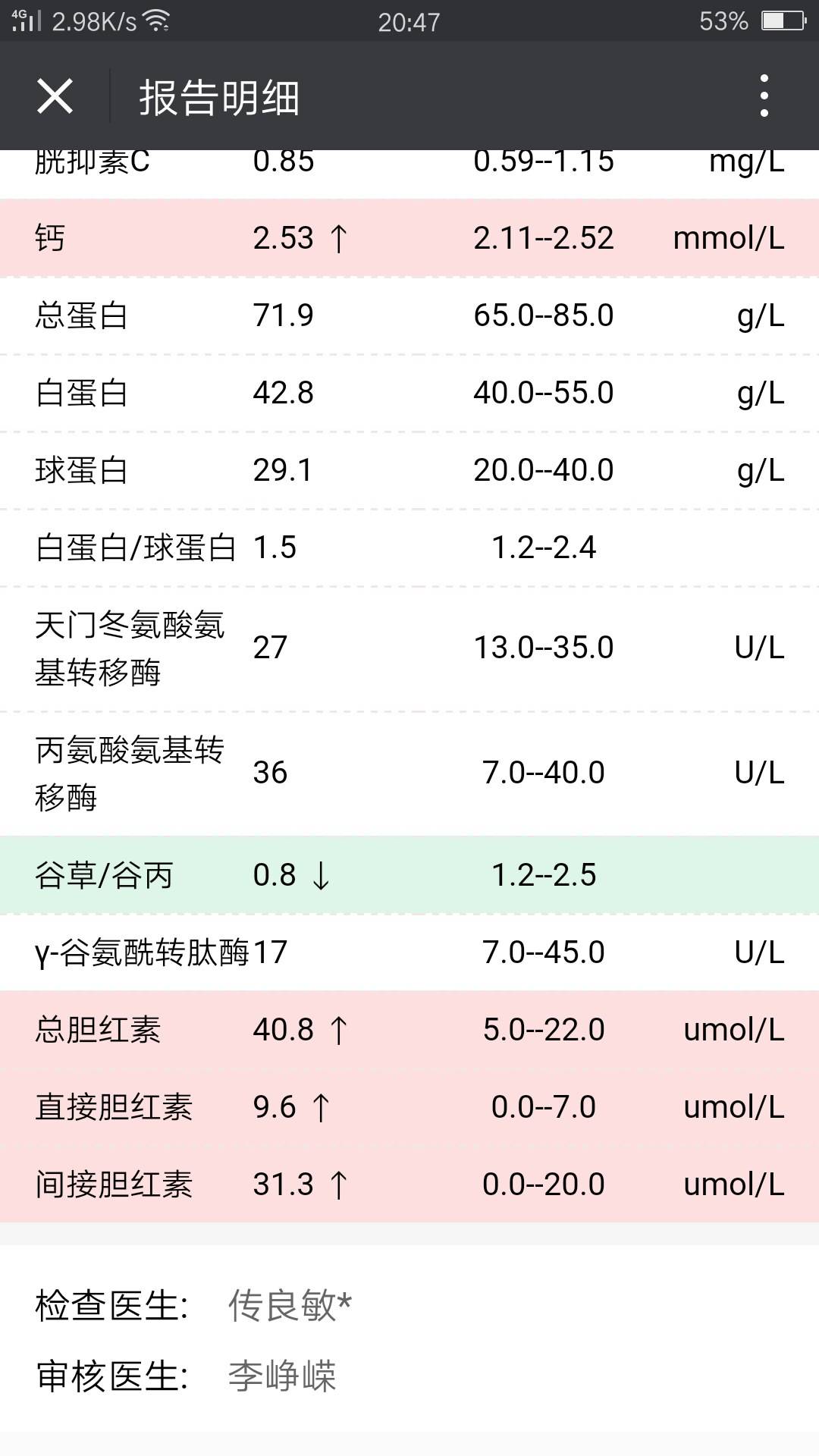Open the three-dot overflow menu
Screen dimensions: 819x1456
point(764,96)
